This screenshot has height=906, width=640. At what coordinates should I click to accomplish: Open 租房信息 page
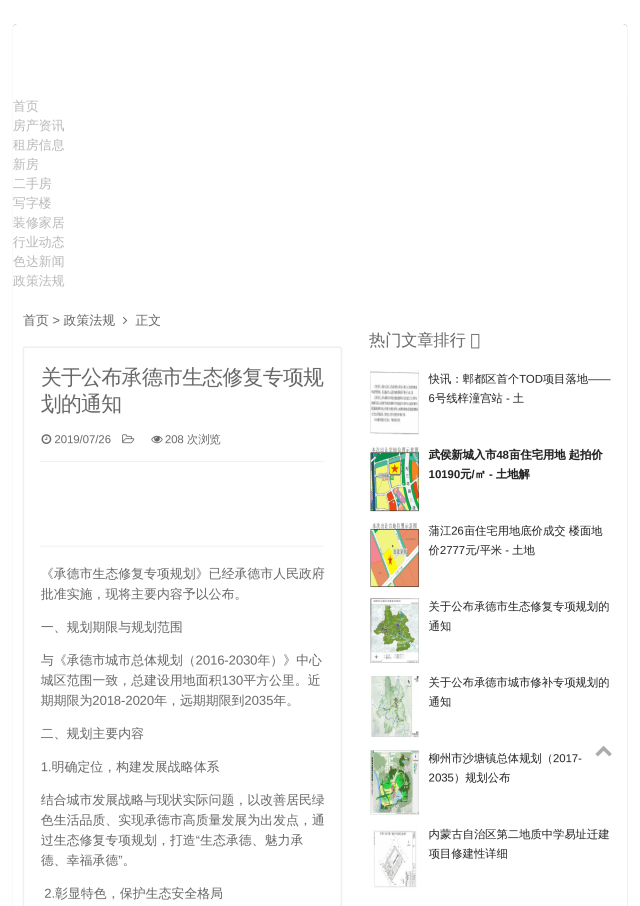38,145
